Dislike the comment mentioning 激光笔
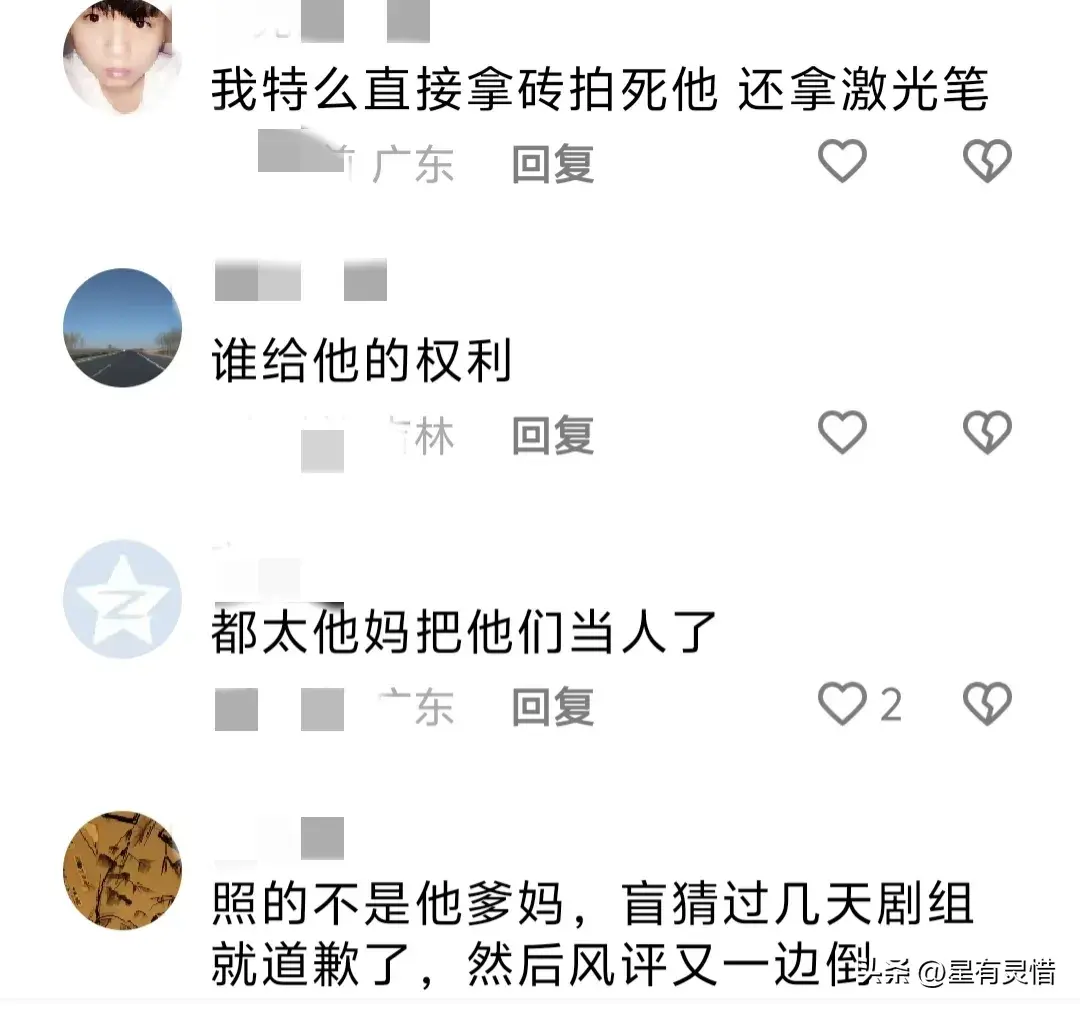 (x=987, y=162)
